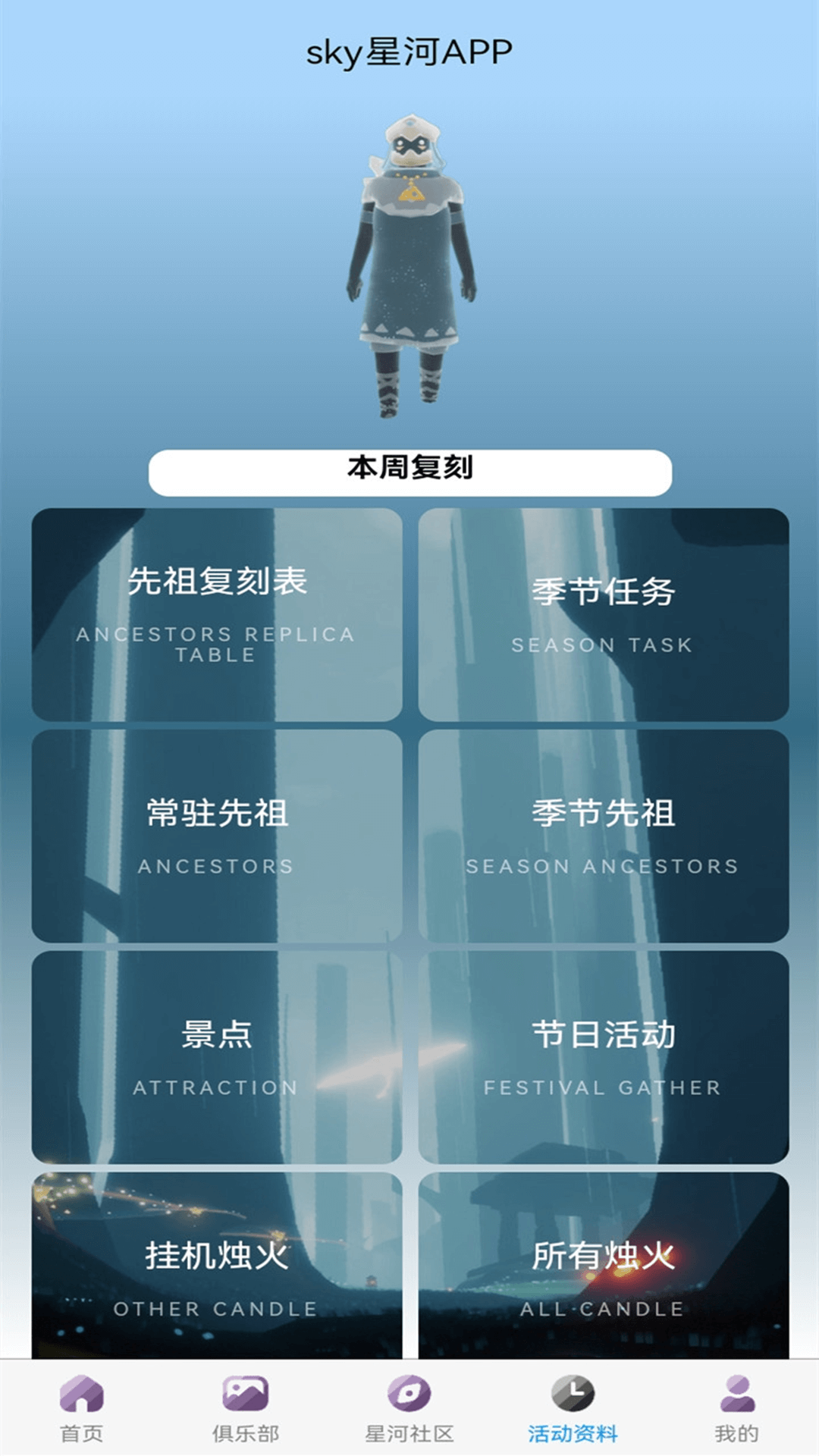Select the 活动资料 tab
Screen dimensions: 819x1456
pos(573,1409)
